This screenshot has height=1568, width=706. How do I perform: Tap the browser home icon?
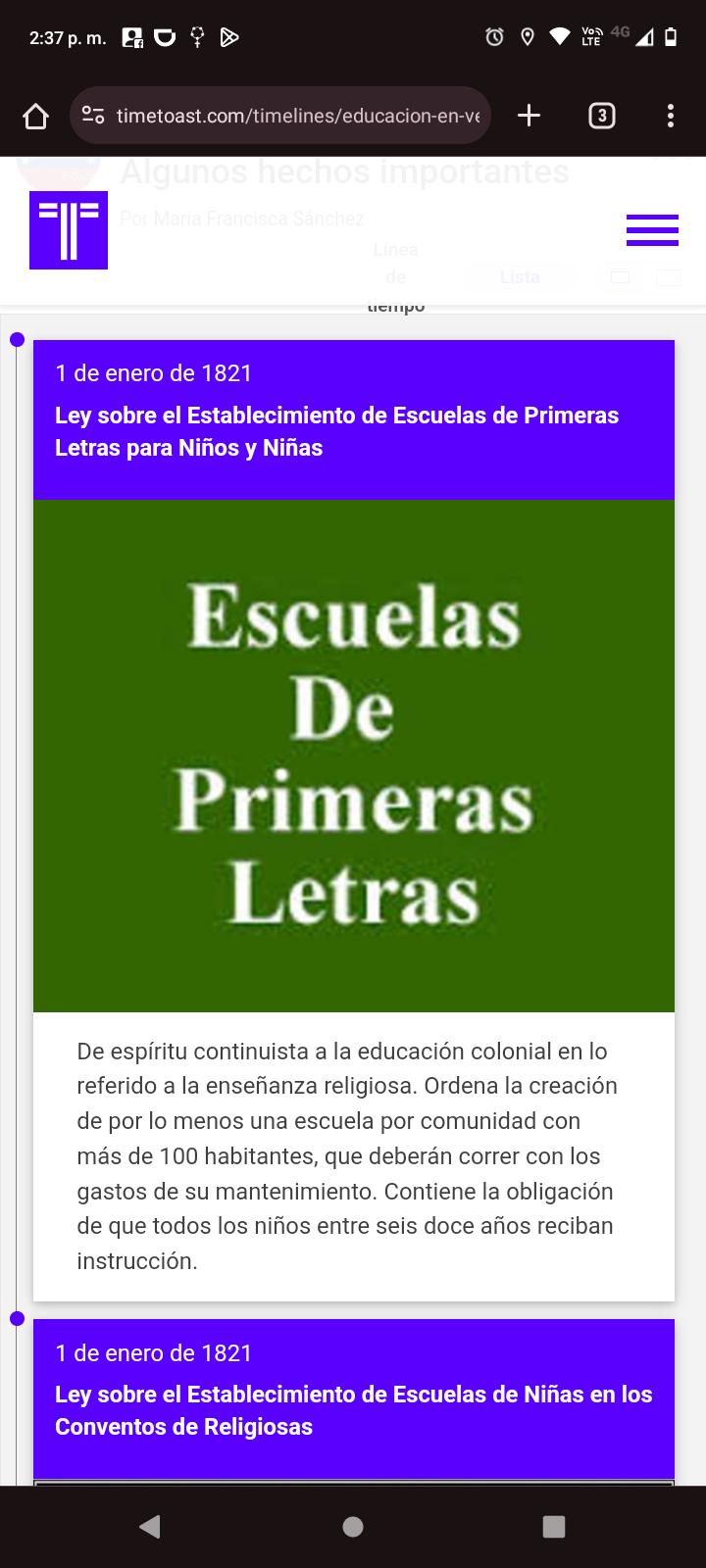tap(35, 117)
